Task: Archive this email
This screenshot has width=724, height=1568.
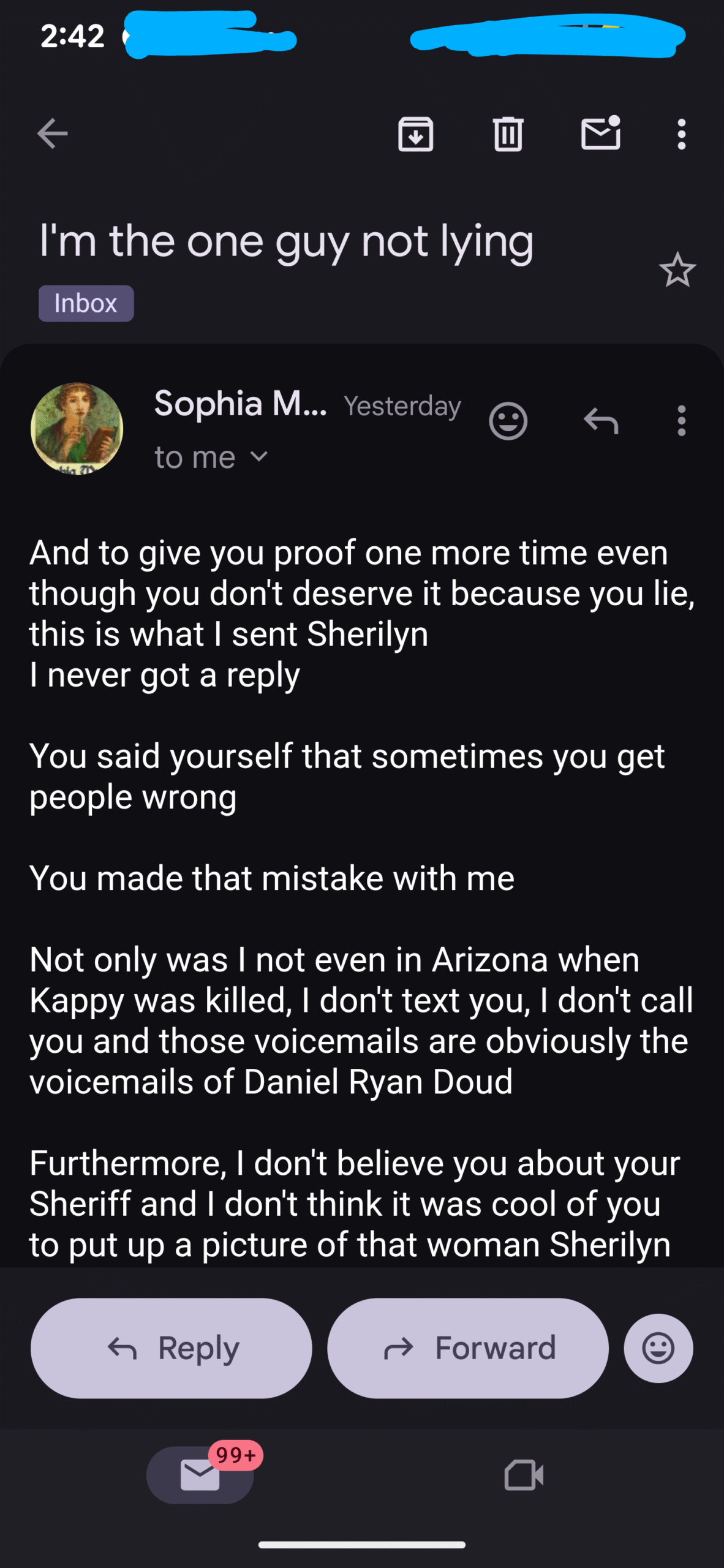Action: (415, 134)
